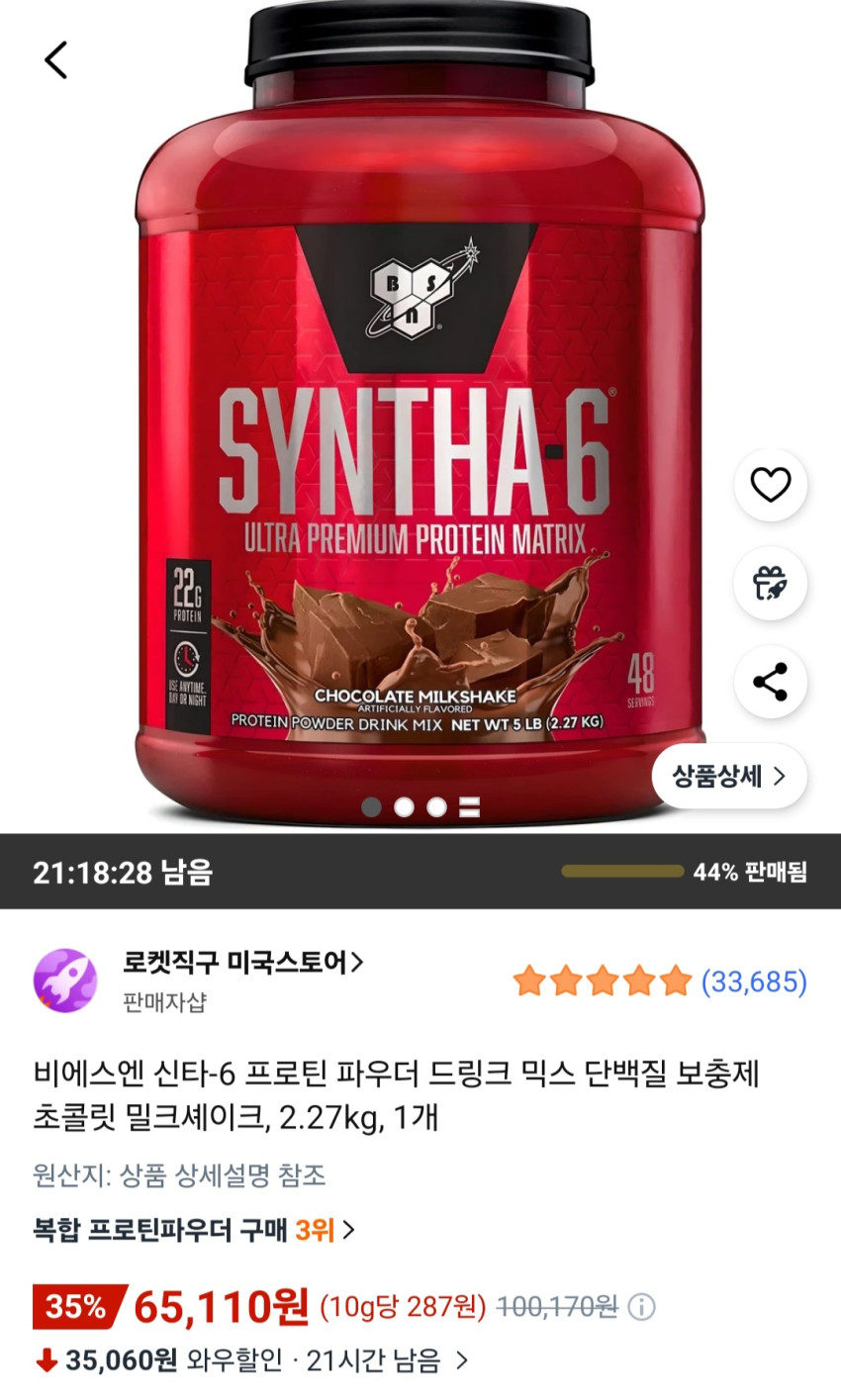This screenshot has width=841, height=1400.
Task: Open 상품상세 product details
Action: coord(729,776)
